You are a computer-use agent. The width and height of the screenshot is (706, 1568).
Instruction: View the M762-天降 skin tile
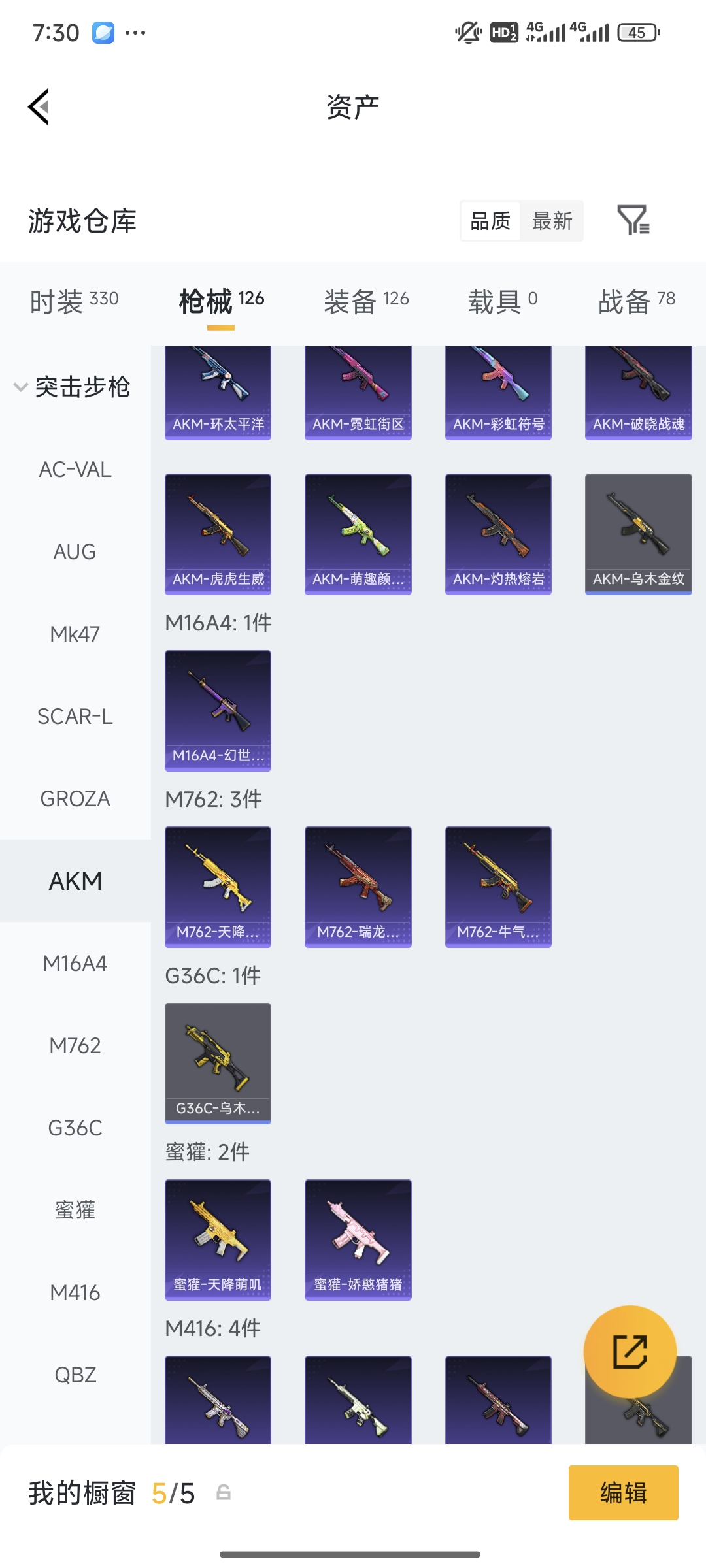(x=218, y=887)
